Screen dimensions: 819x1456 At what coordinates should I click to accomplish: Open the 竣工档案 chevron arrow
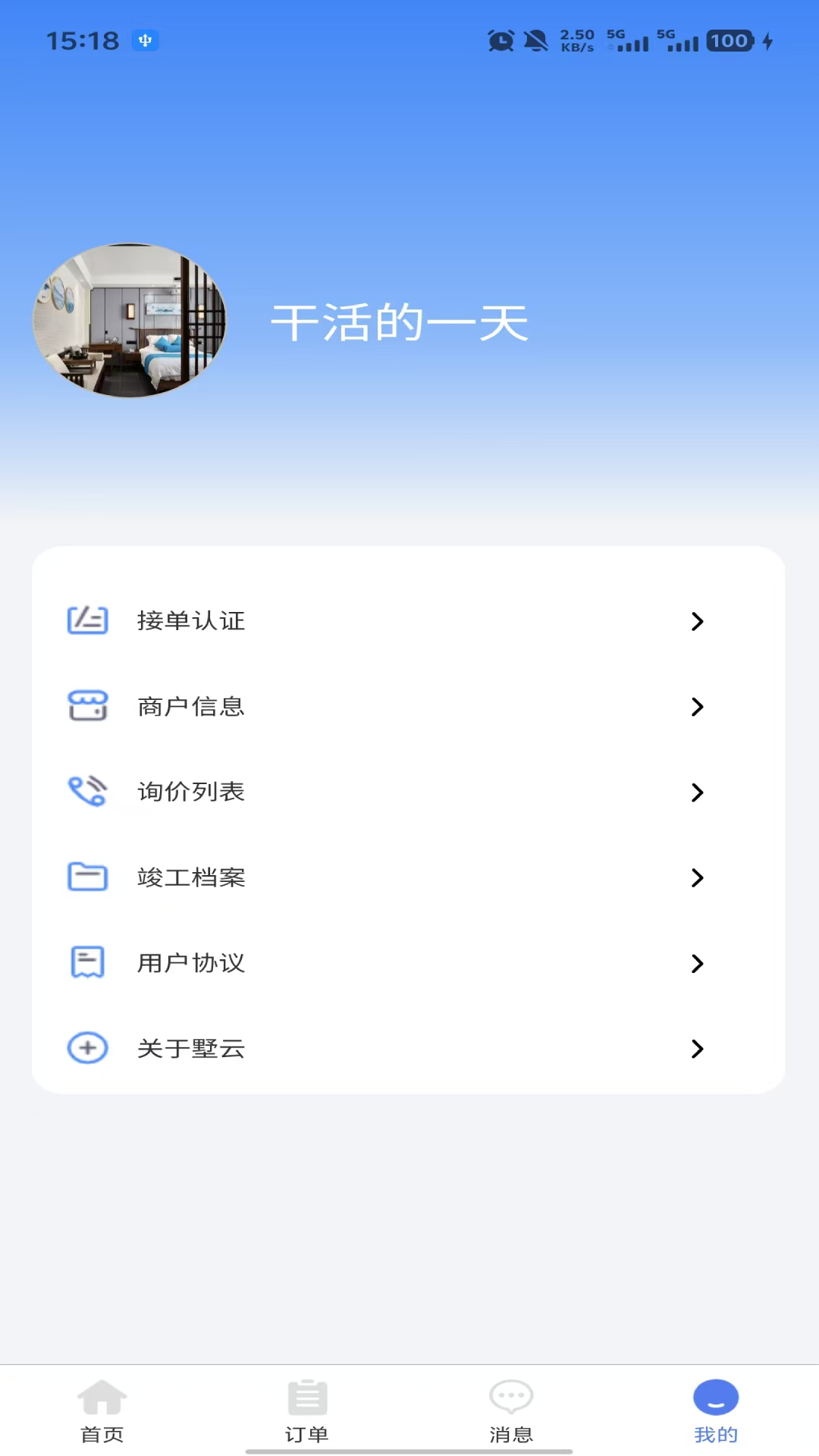(x=697, y=878)
